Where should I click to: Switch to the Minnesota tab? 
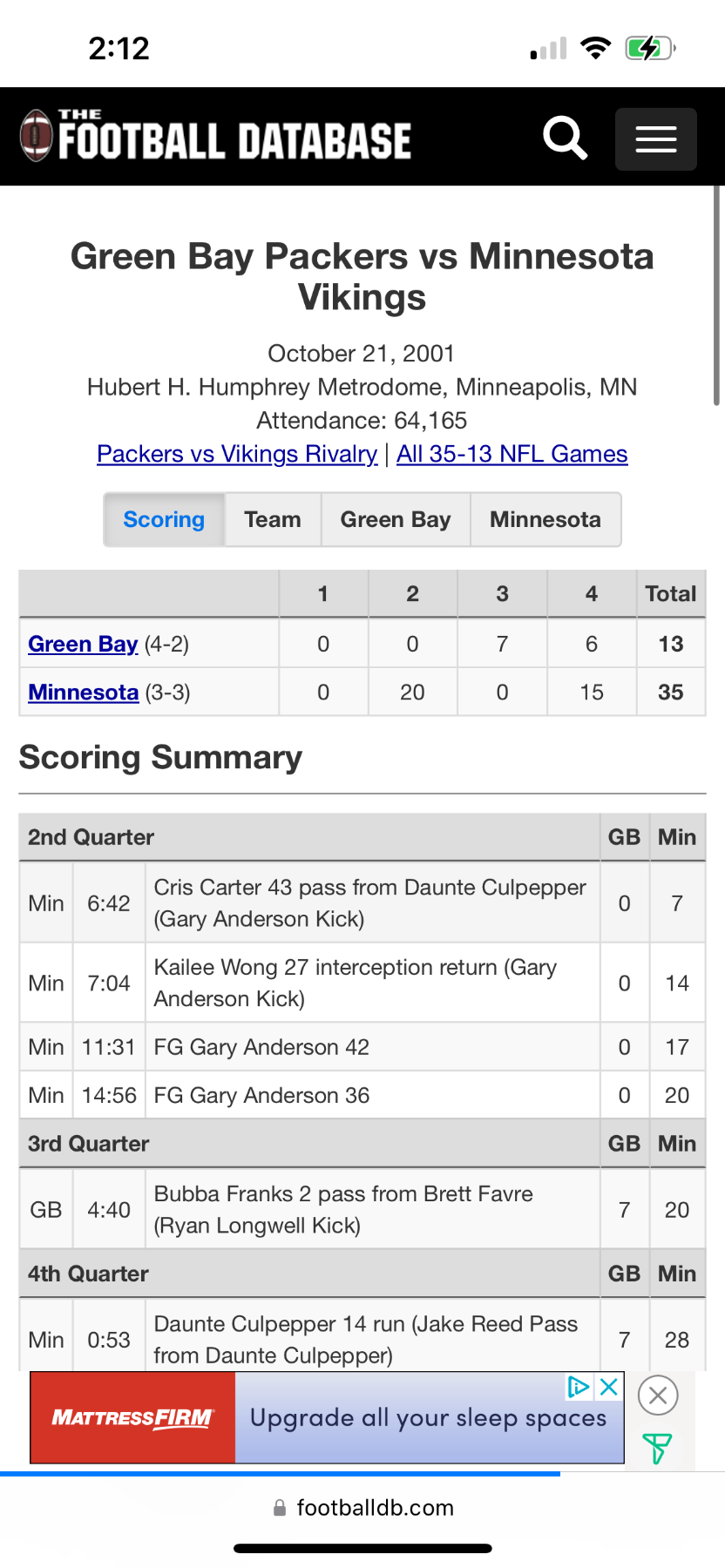(545, 520)
